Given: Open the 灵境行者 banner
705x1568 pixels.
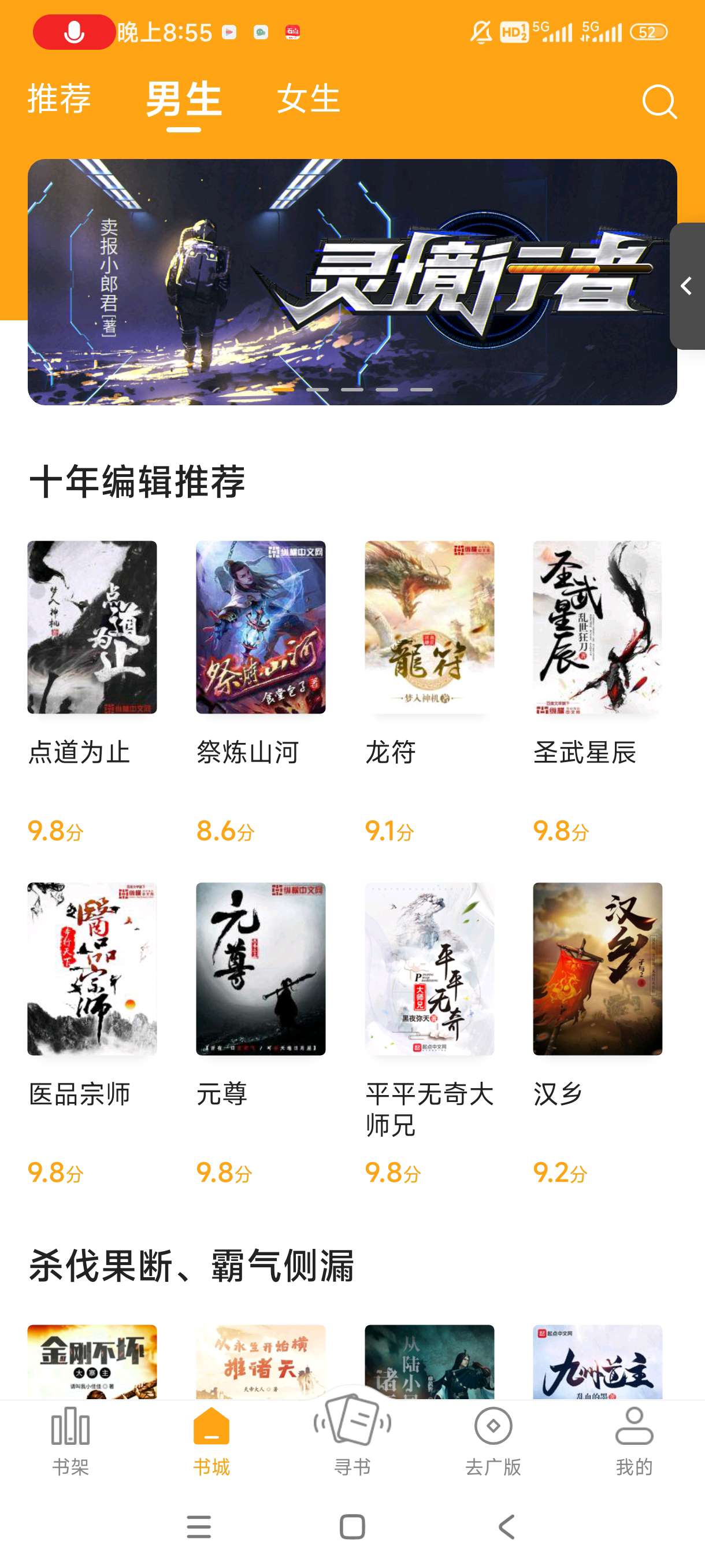Looking at the screenshot, I should 351,281.
